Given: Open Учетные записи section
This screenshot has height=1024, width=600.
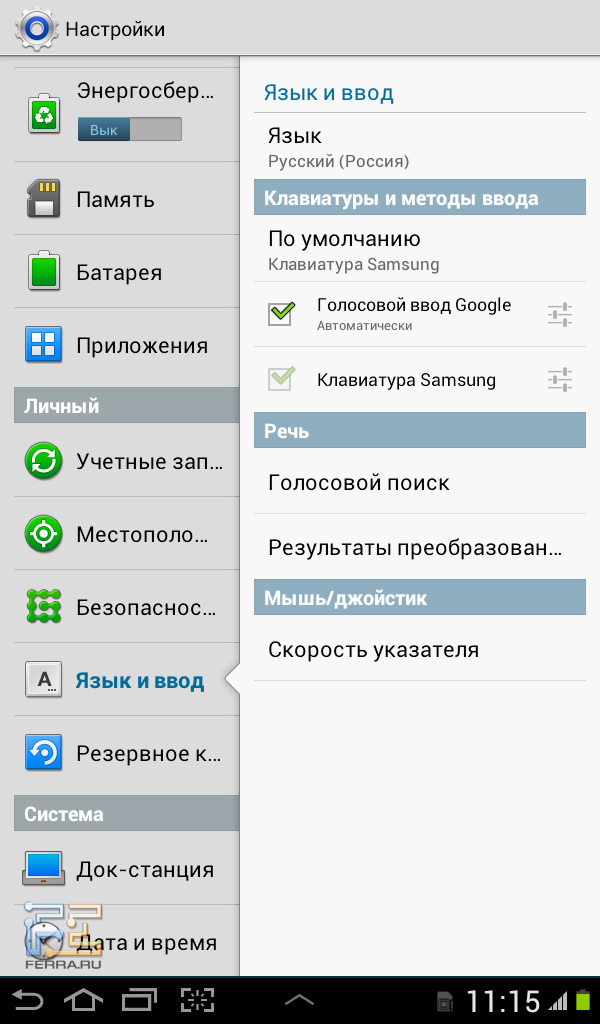Looking at the screenshot, I should tap(120, 461).
